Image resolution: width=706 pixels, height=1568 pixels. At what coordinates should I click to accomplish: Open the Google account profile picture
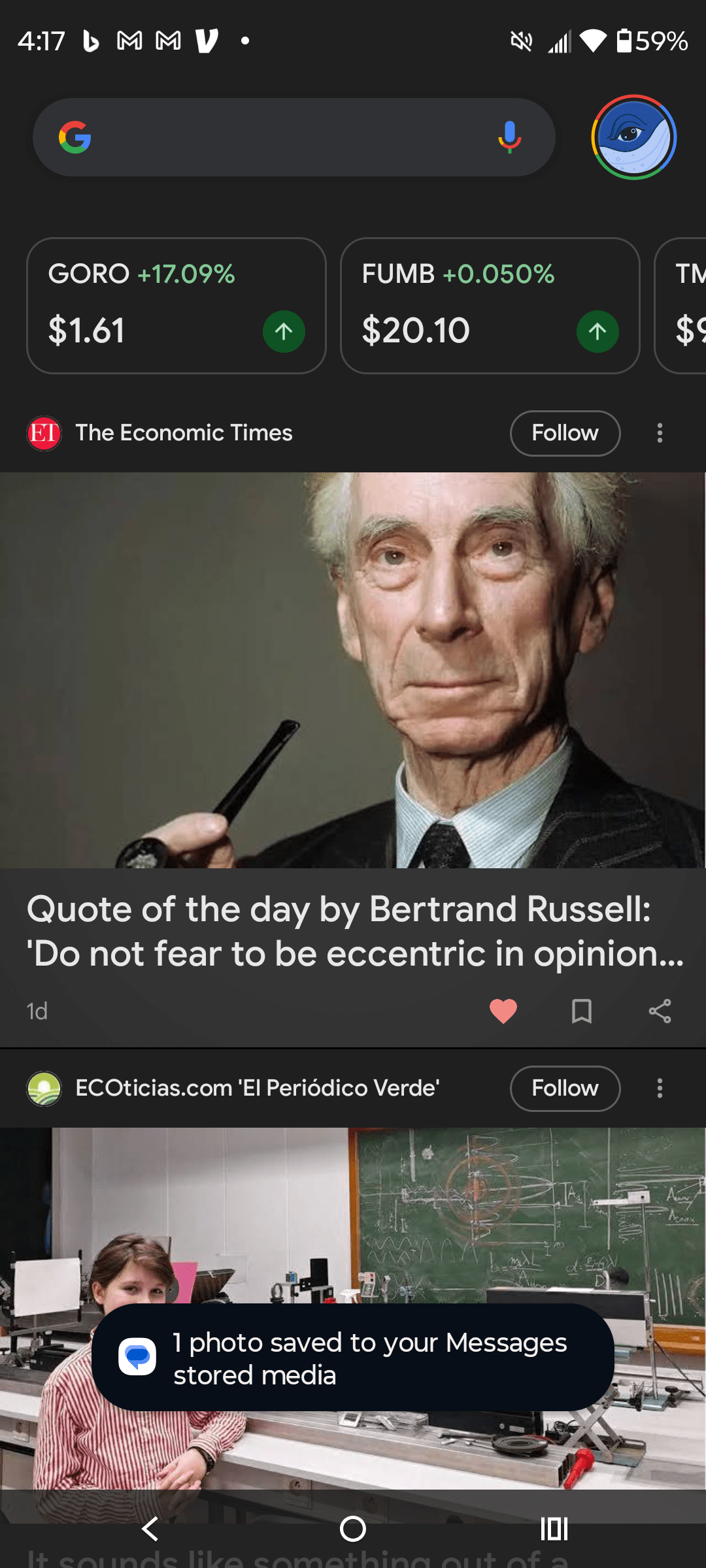(633, 137)
